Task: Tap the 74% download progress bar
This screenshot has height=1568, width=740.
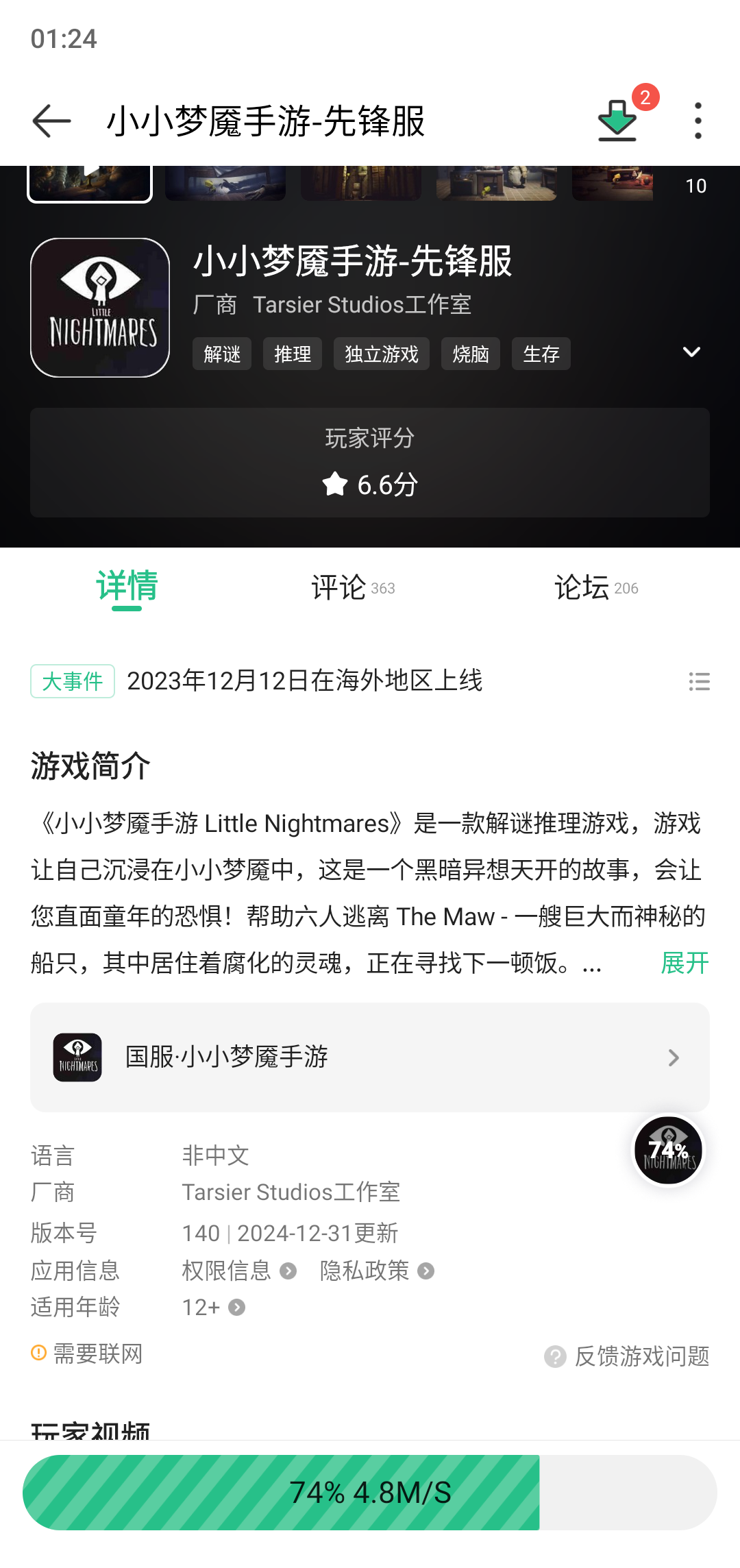Action: (x=370, y=1491)
